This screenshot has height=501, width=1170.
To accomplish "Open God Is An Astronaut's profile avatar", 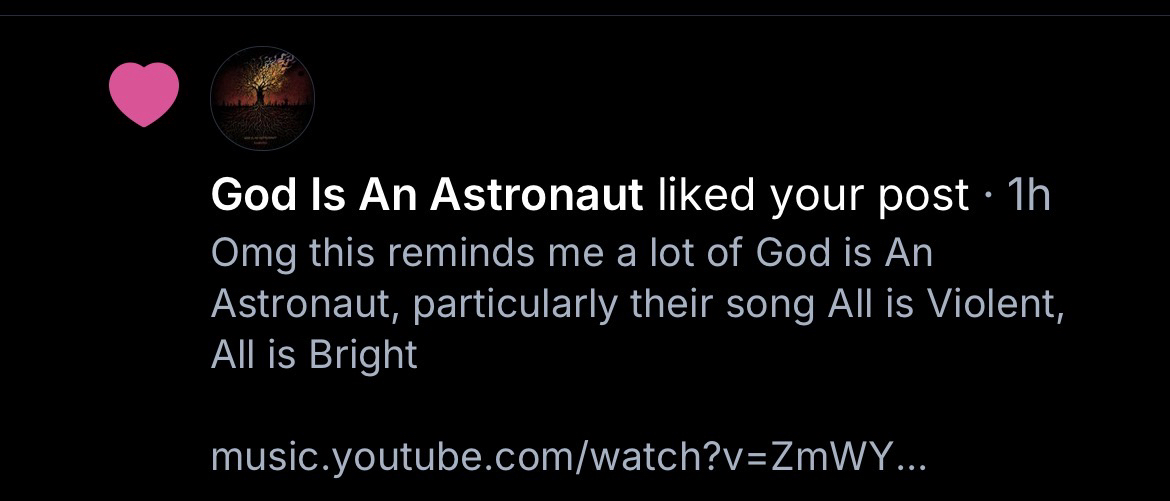I will 263,97.
